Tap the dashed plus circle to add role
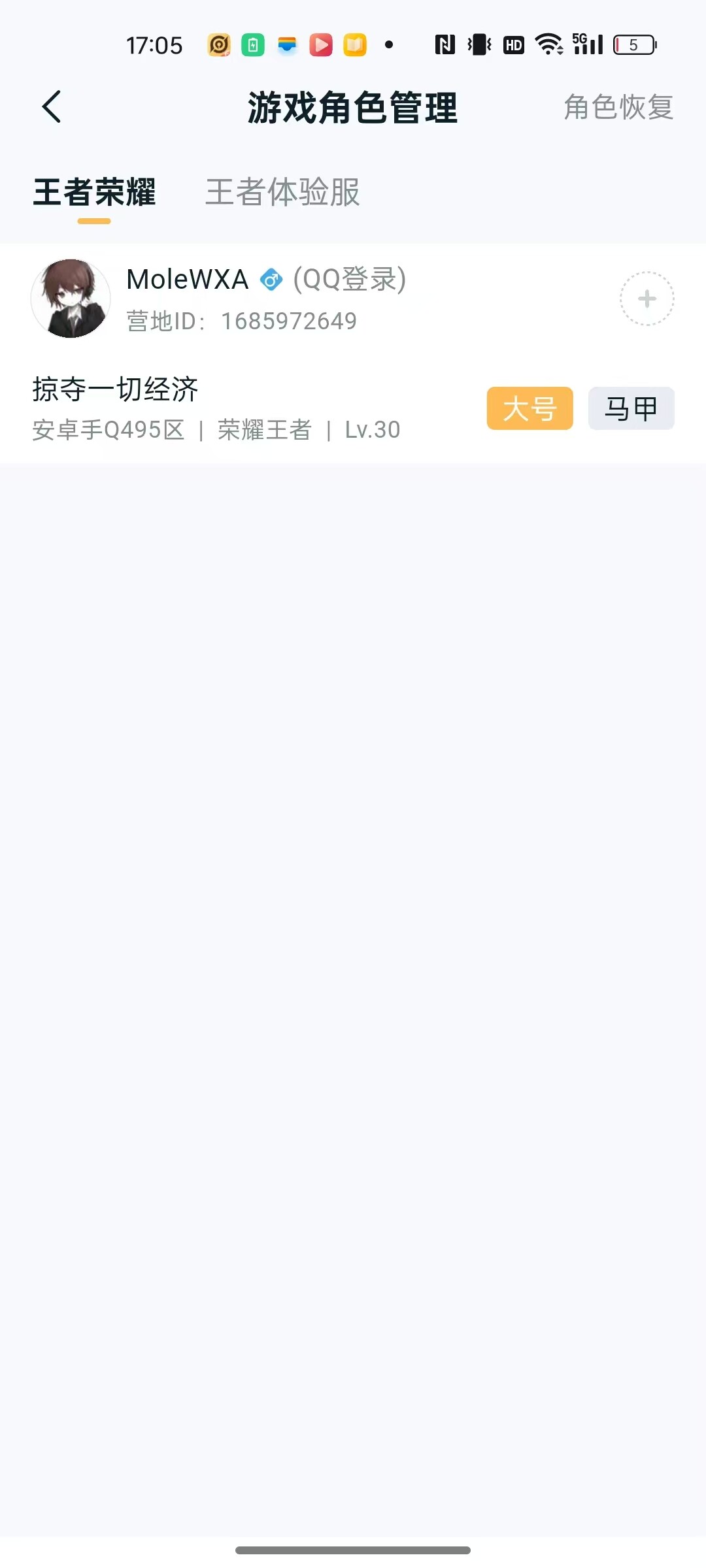 coord(646,298)
